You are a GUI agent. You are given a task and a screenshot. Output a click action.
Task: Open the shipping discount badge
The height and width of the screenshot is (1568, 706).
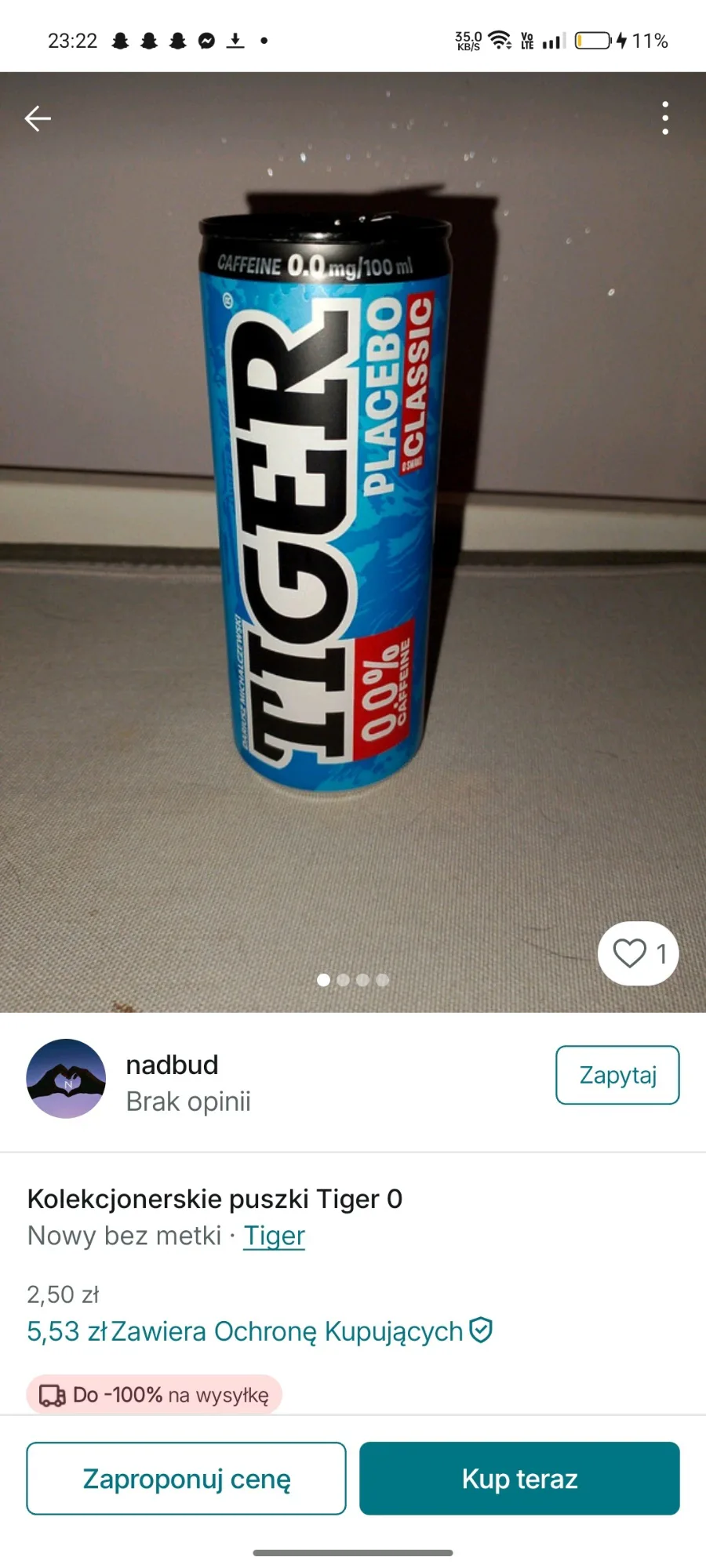coord(154,1395)
